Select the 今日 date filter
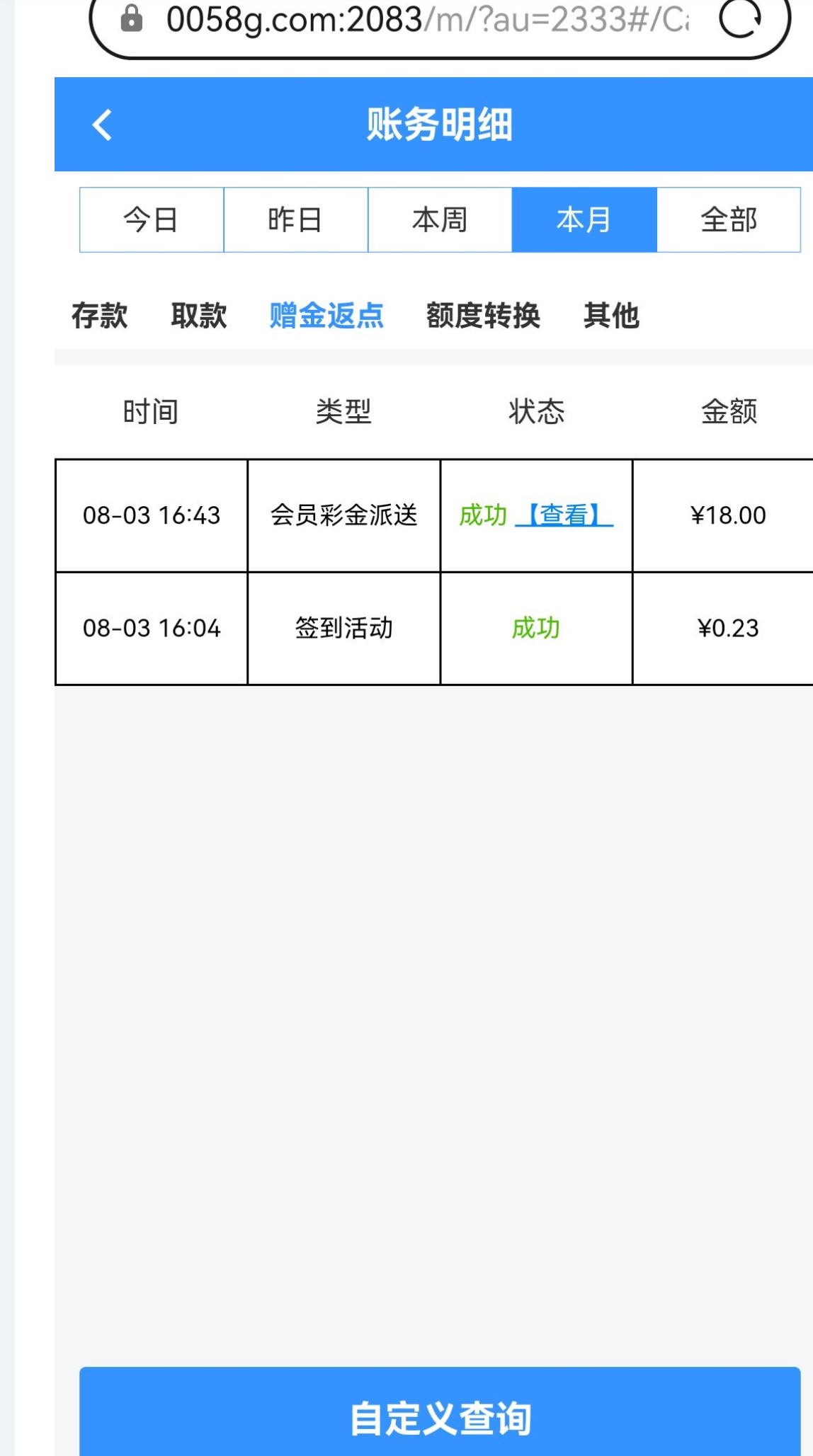This screenshot has height=1456, width=813. click(x=152, y=220)
